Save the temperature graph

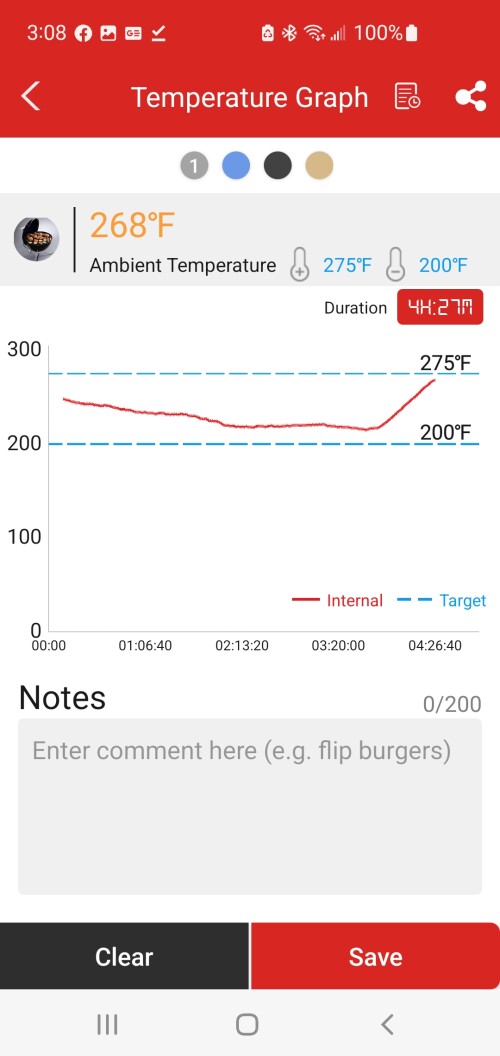[375, 956]
